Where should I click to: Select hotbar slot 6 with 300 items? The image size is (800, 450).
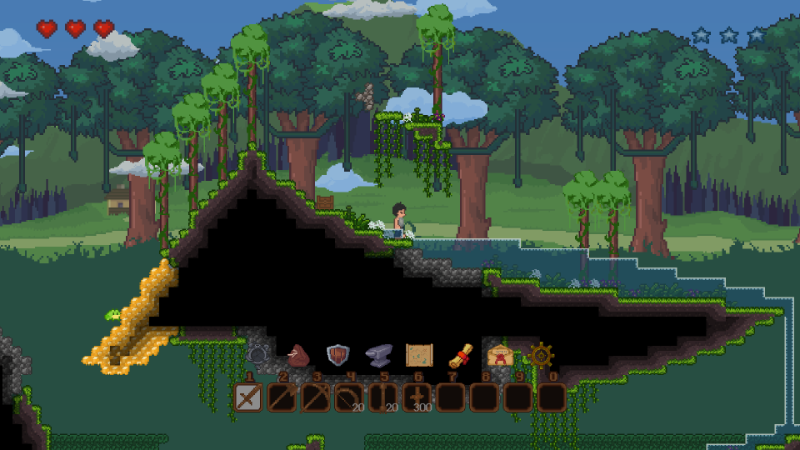417,397
